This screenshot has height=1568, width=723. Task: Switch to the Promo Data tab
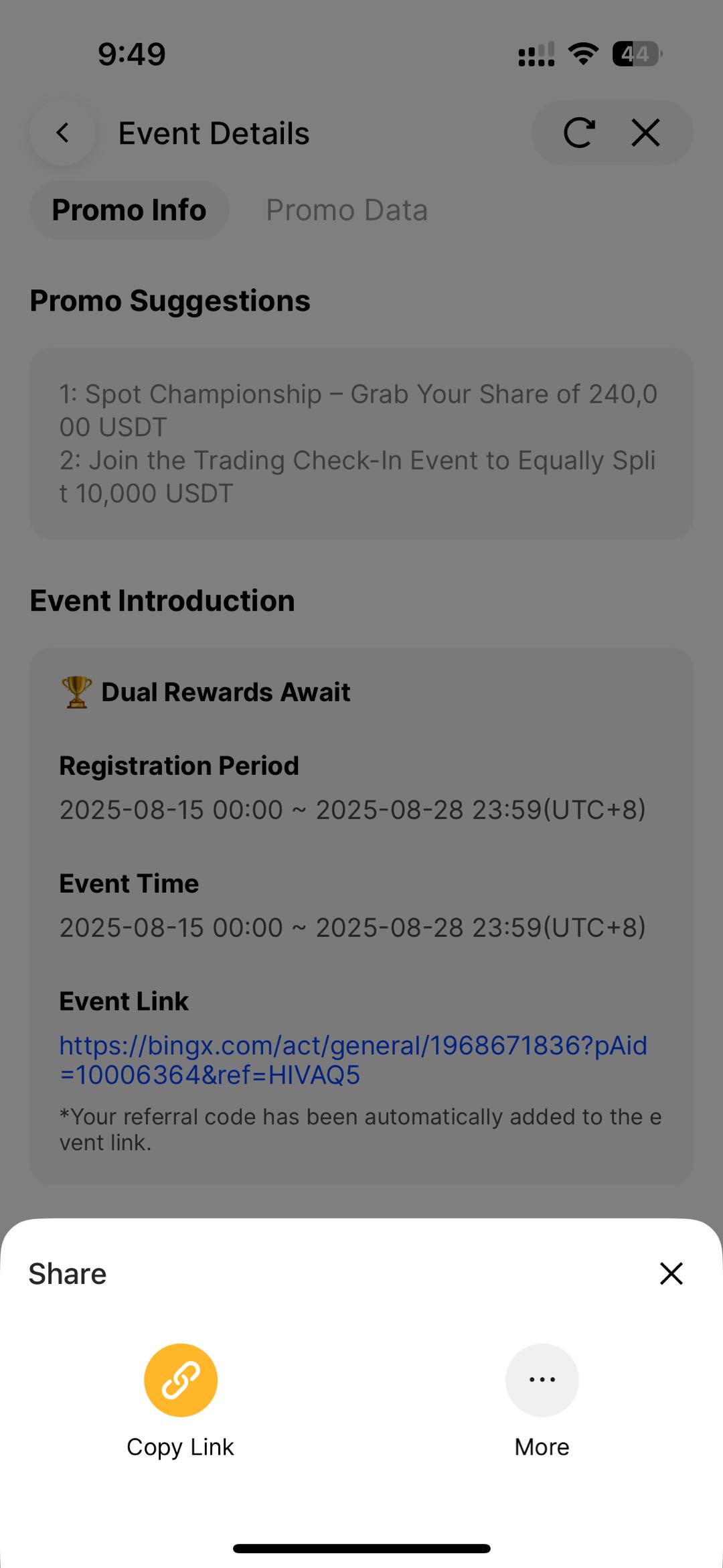(347, 210)
